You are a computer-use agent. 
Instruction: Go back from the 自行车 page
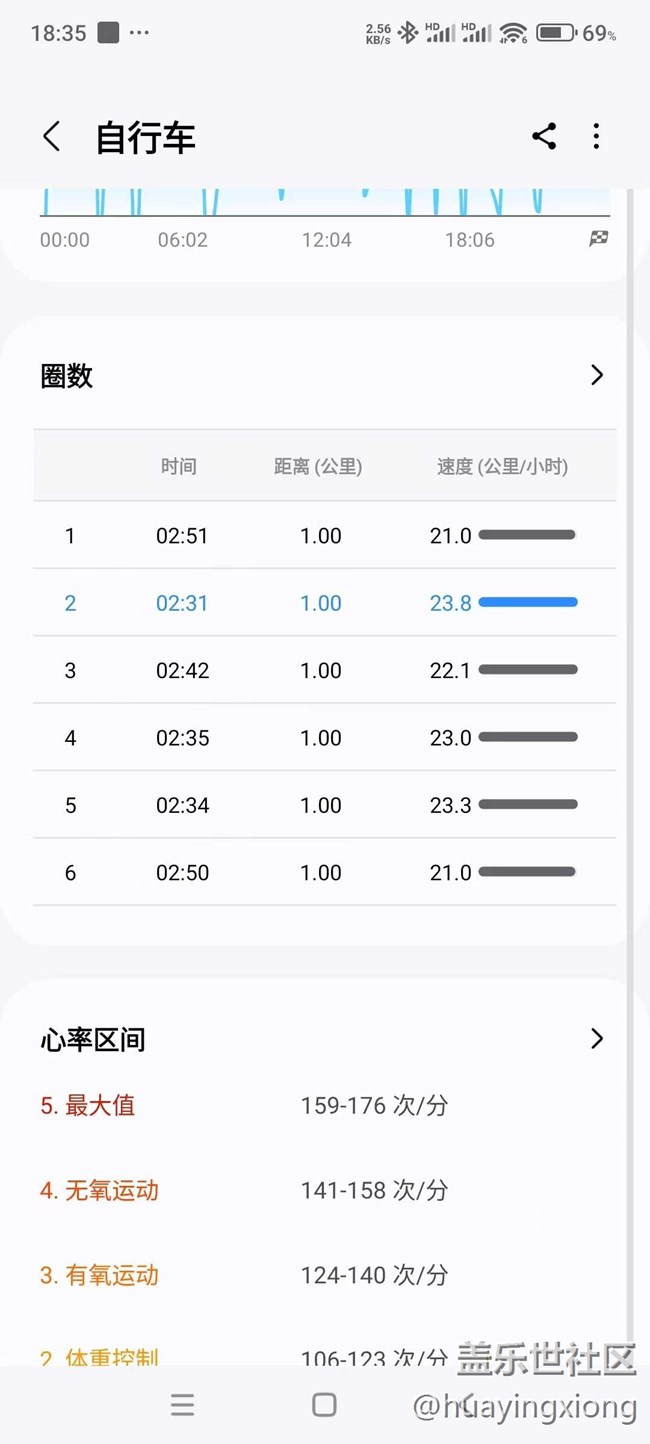click(52, 136)
